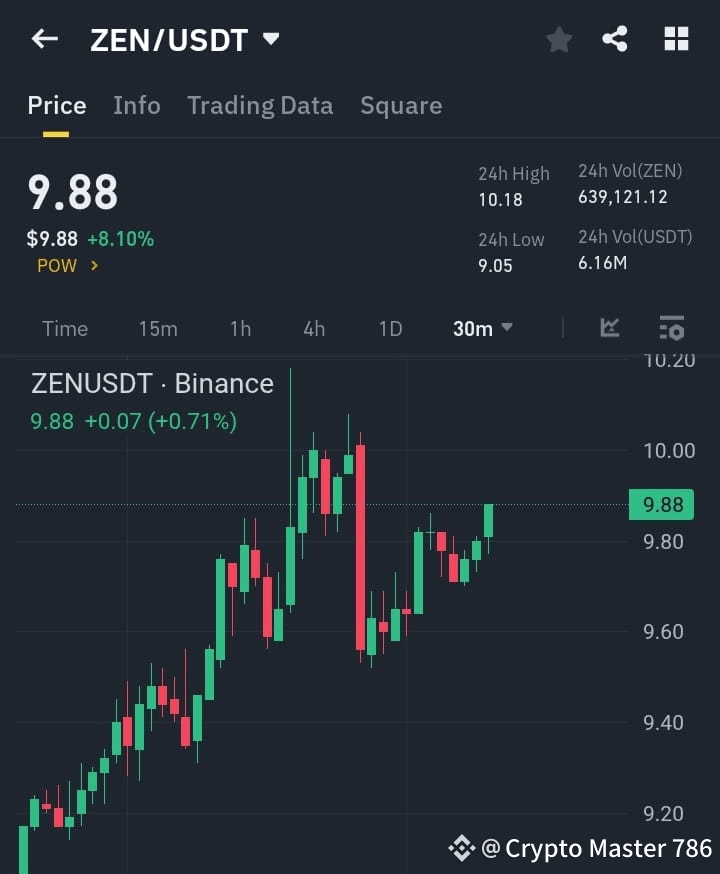Open the chart indicators icon

610,328
